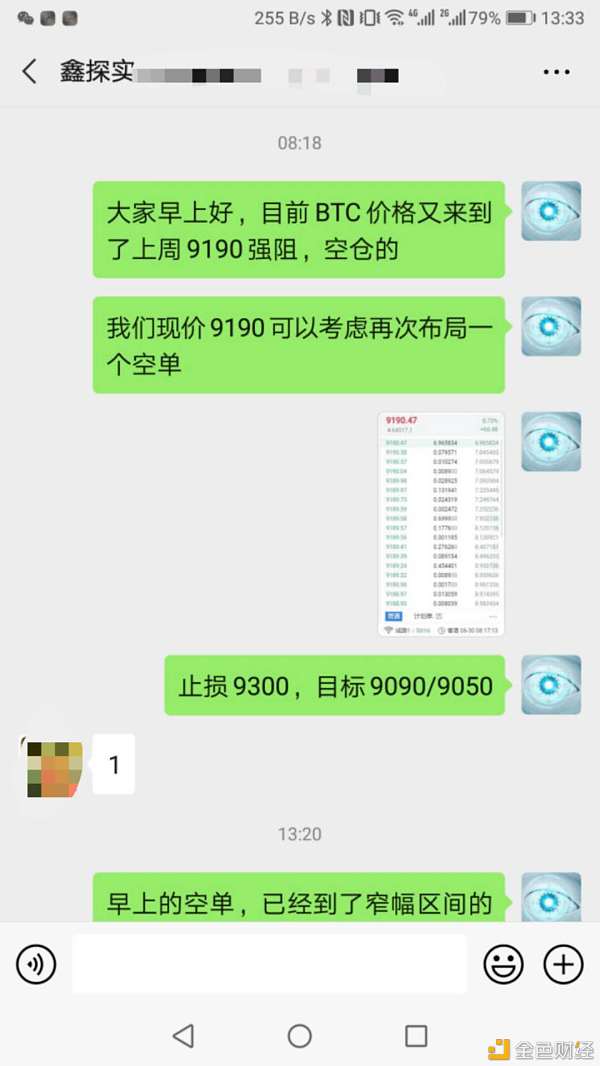Open the plus attachments menu

click(x=563, y=964)
